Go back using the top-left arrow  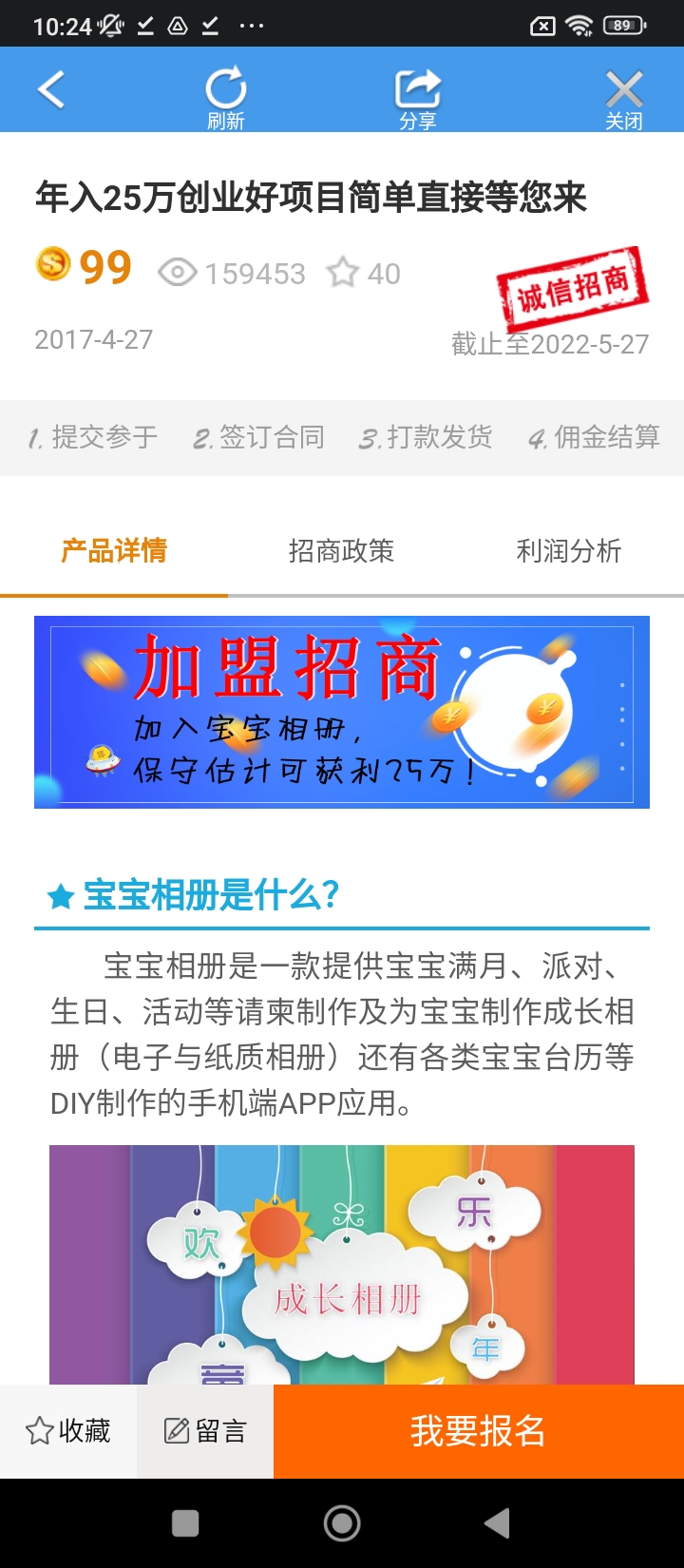pos(51,90)
